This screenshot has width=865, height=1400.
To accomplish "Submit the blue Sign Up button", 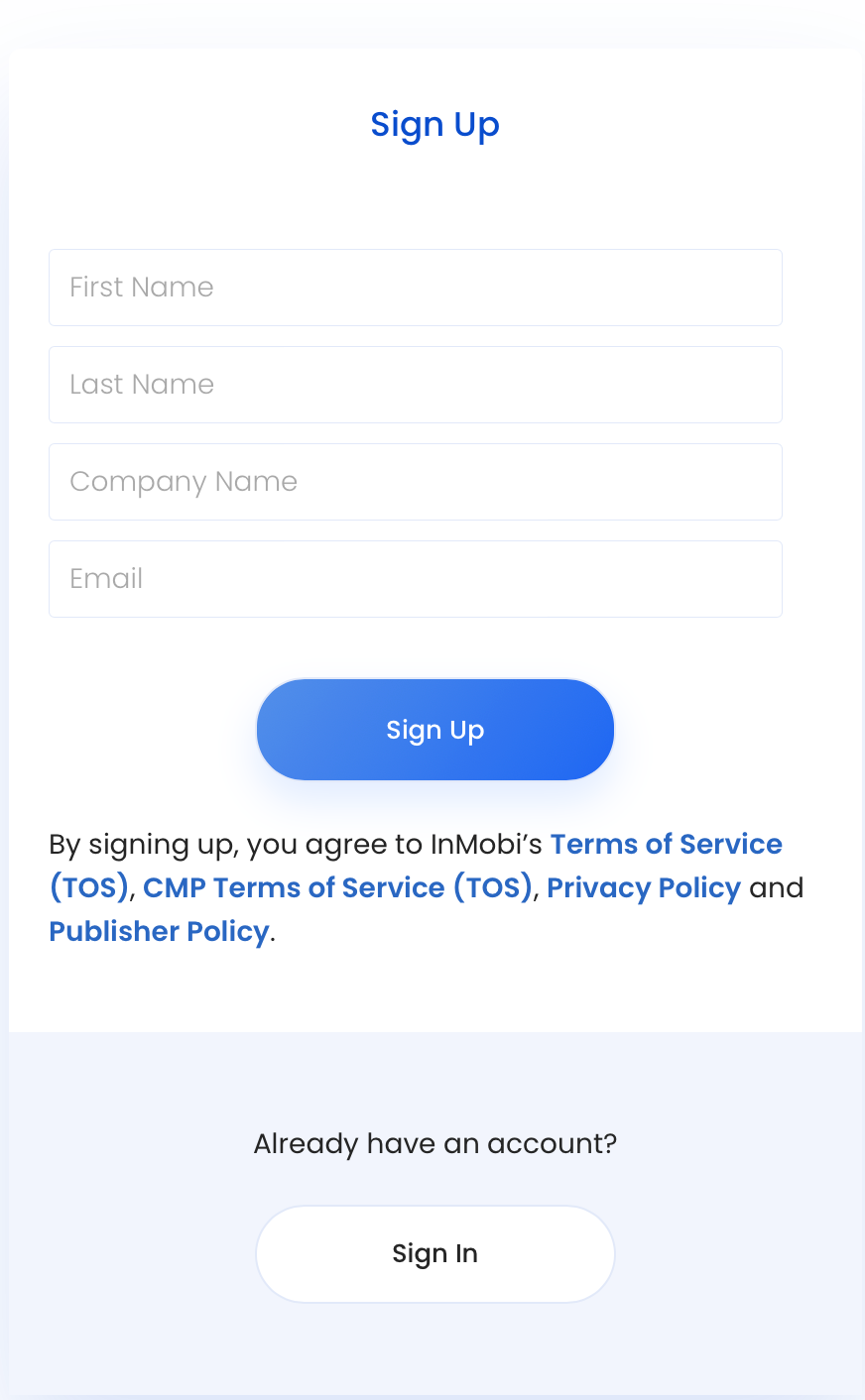I will pyautogui.click(x=434, y=730).
